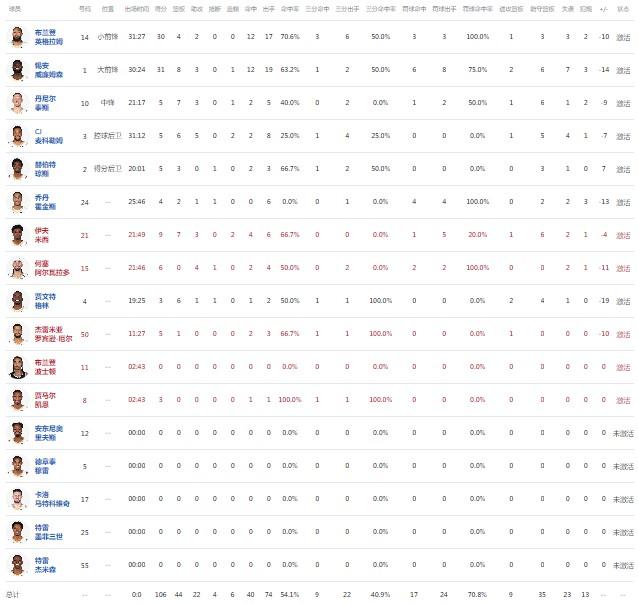View 伊夫 米西's player profile
Image resolution: width=639 pixels, height=604 pixels.
(x=42, y=234)
